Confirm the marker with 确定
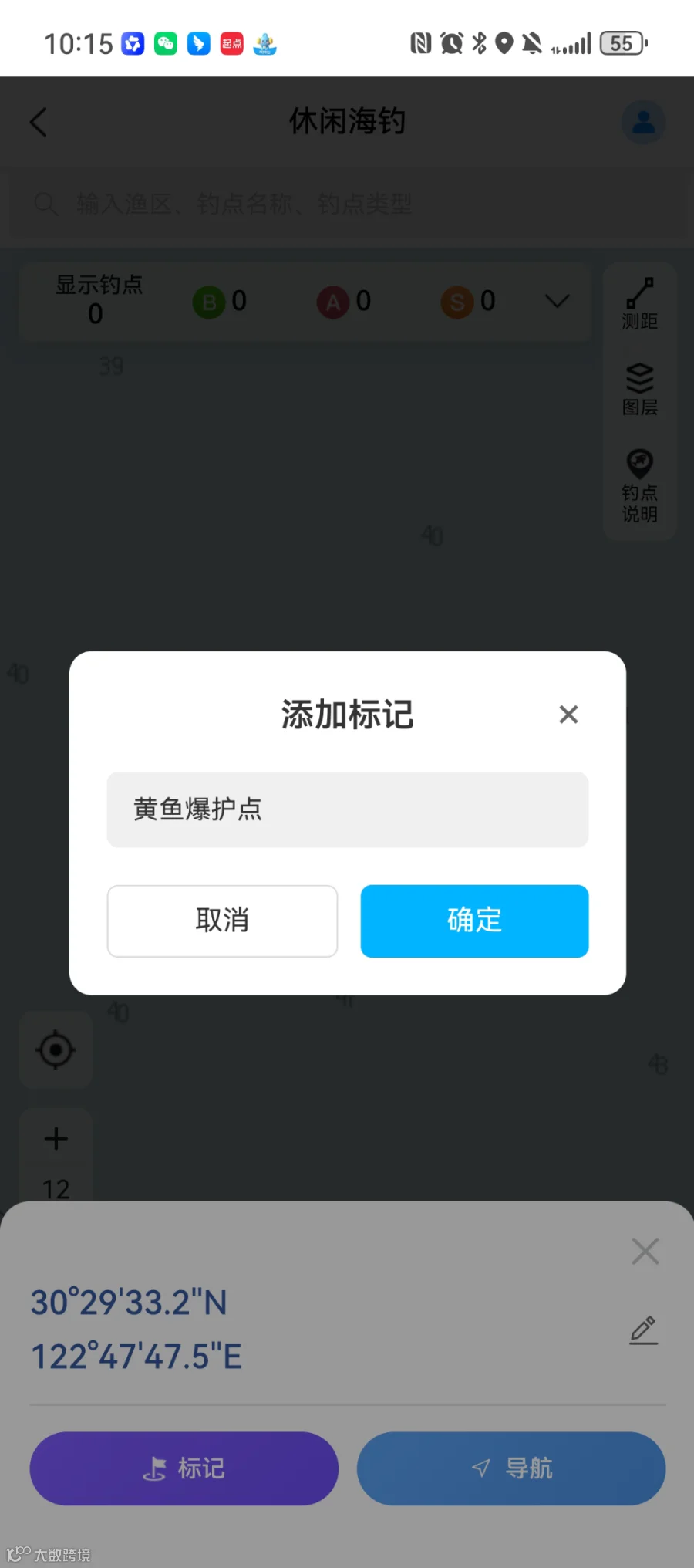Screen dimensions: 694x1568 pos(474,921)
